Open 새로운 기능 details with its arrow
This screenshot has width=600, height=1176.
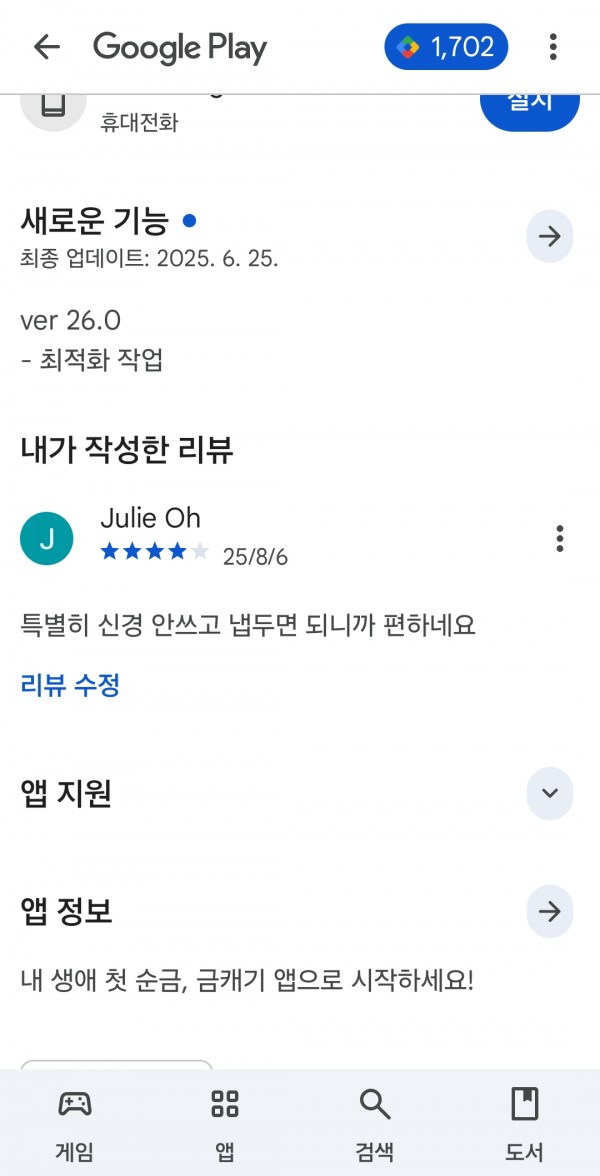[x=550, y=236]
